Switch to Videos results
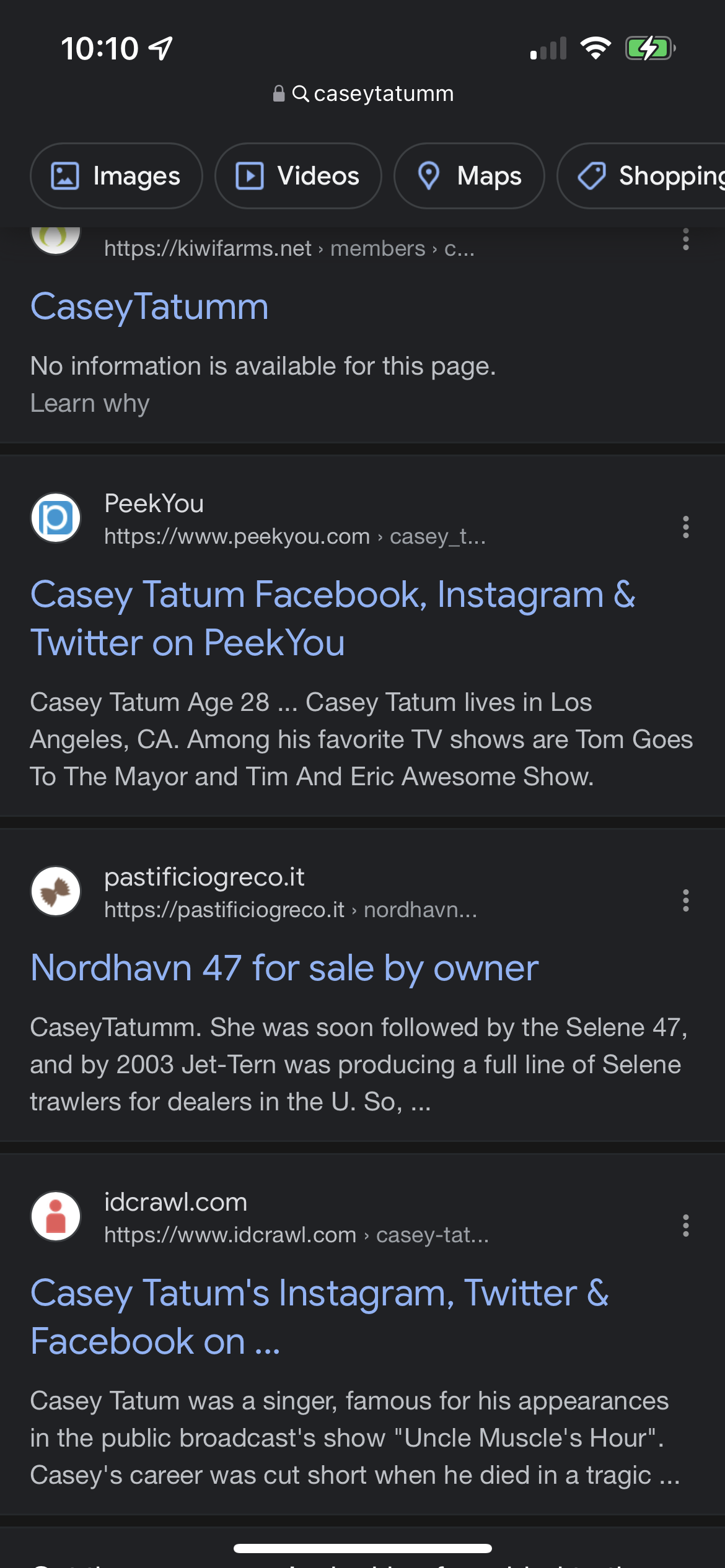725x1568 pixels. pos(298,176)
